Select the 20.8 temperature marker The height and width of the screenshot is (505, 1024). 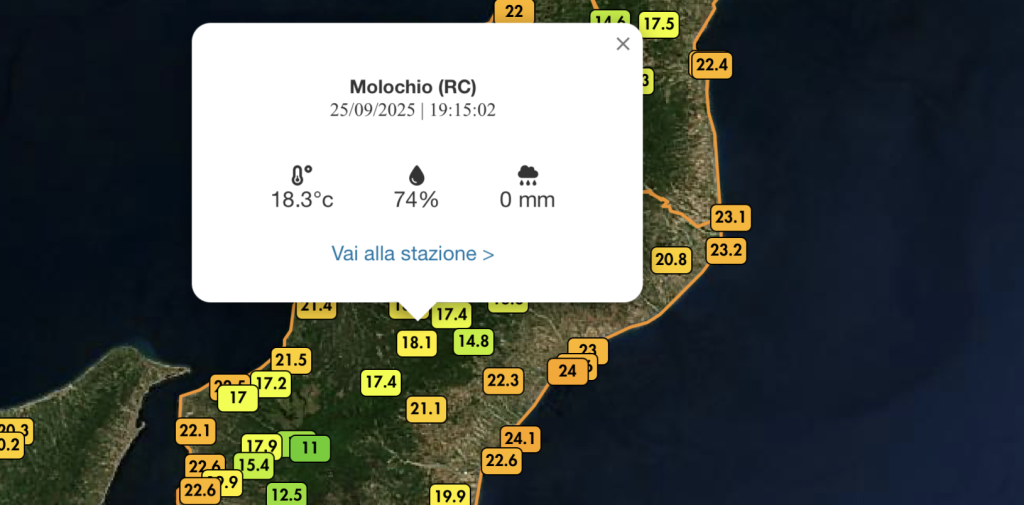(671, 260)
